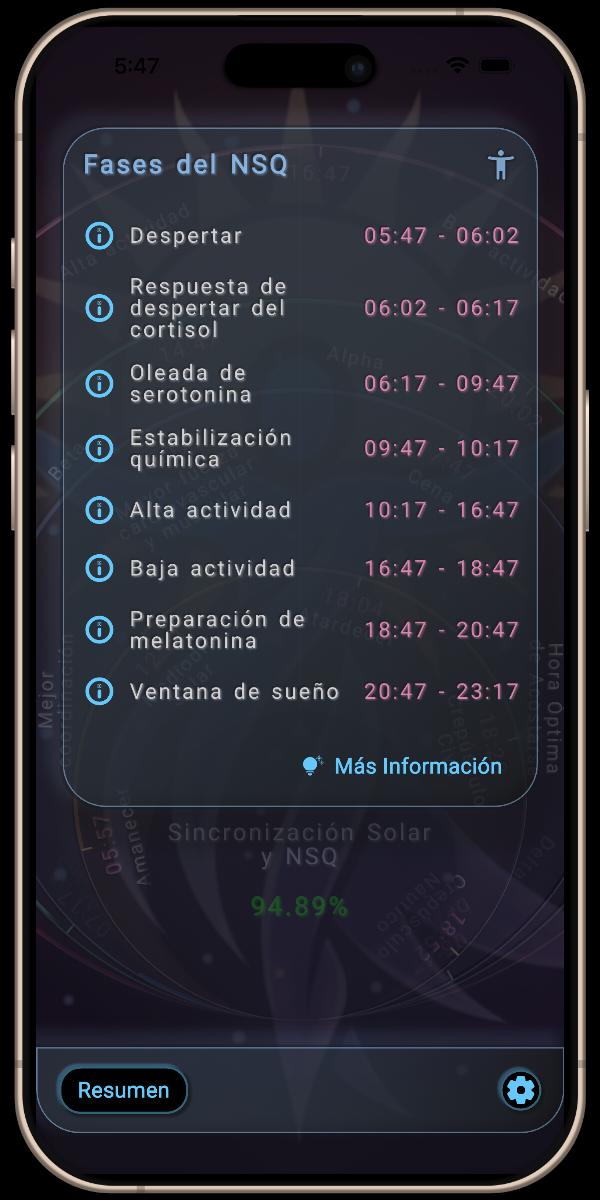600x1200 pixels.
Task: Tap the Resumen button
Action: click(x=124, y=1090)
